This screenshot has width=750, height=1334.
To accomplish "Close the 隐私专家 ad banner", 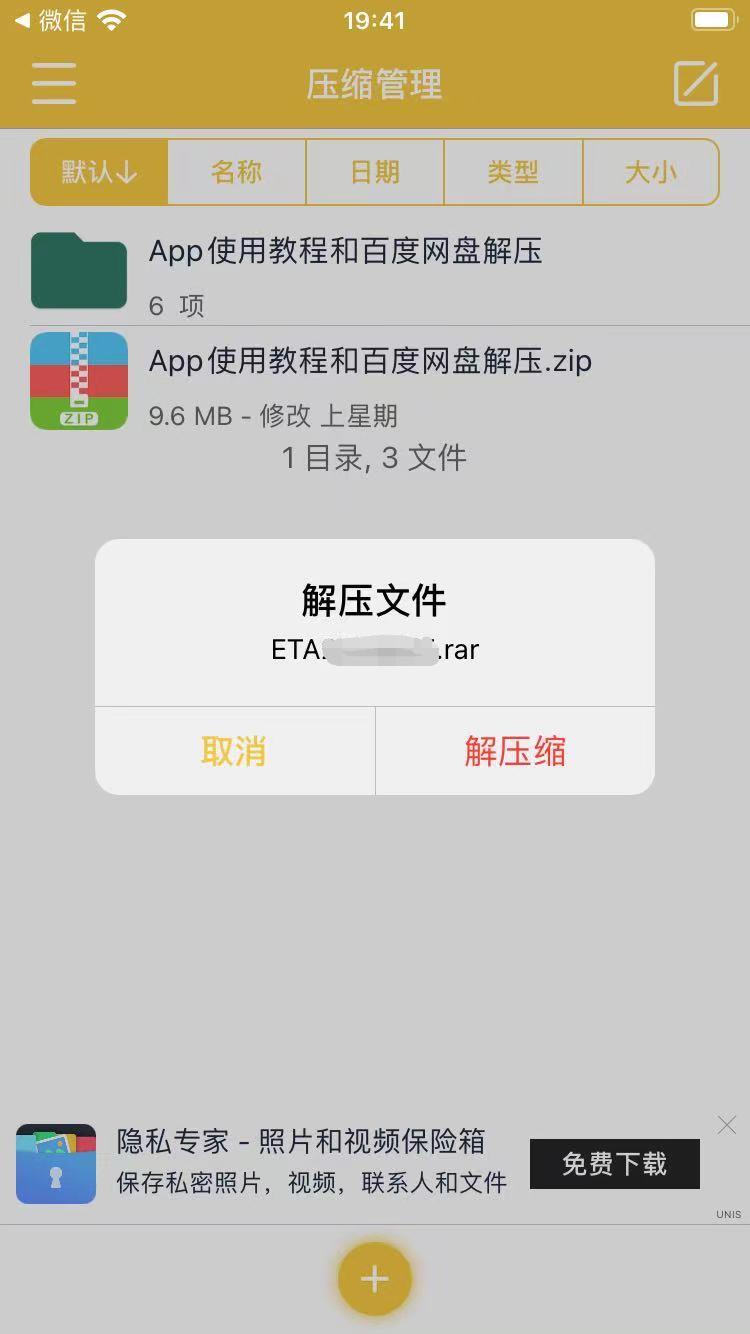I will click(x=727, y=1125).
